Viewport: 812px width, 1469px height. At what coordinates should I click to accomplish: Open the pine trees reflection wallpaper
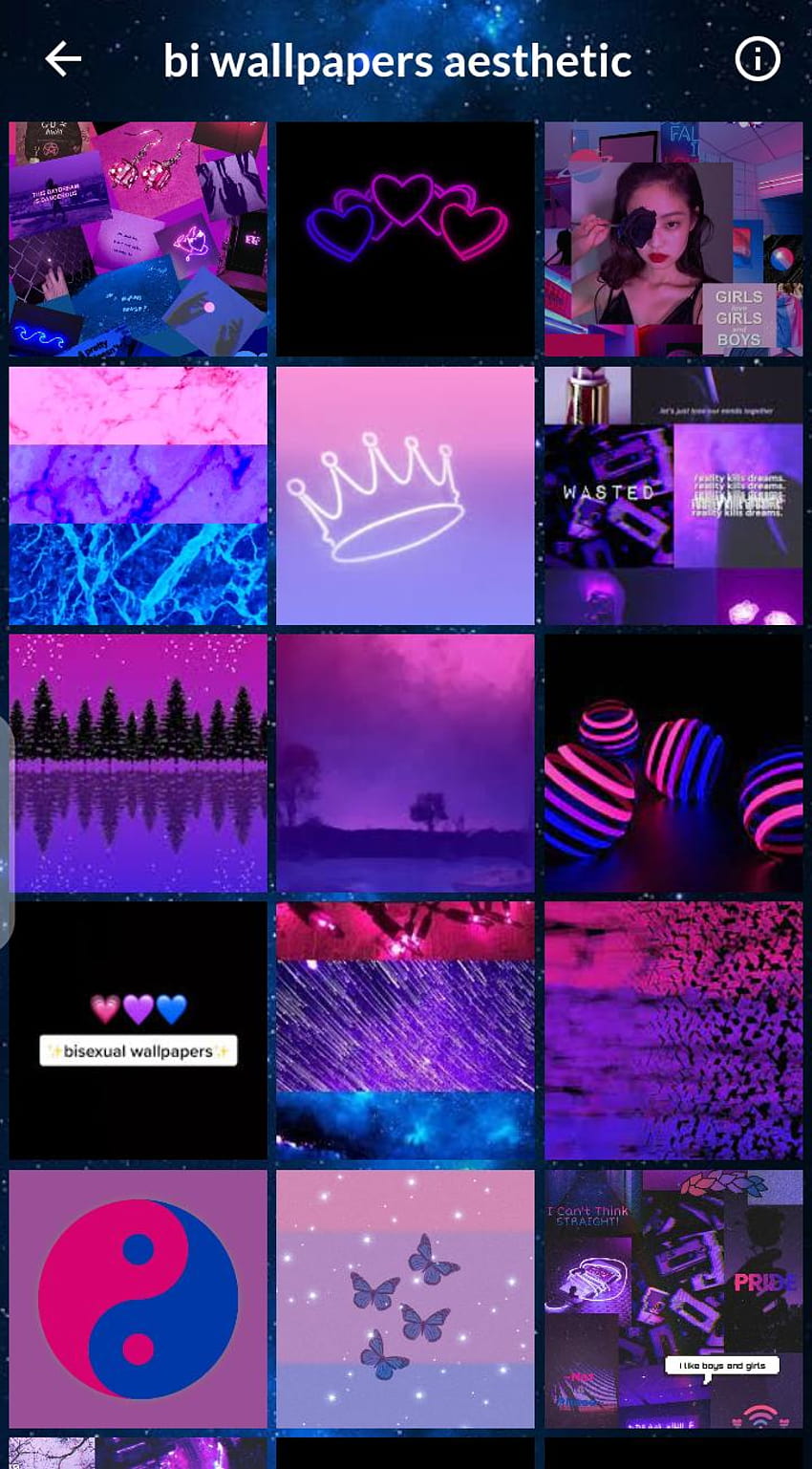138,763
